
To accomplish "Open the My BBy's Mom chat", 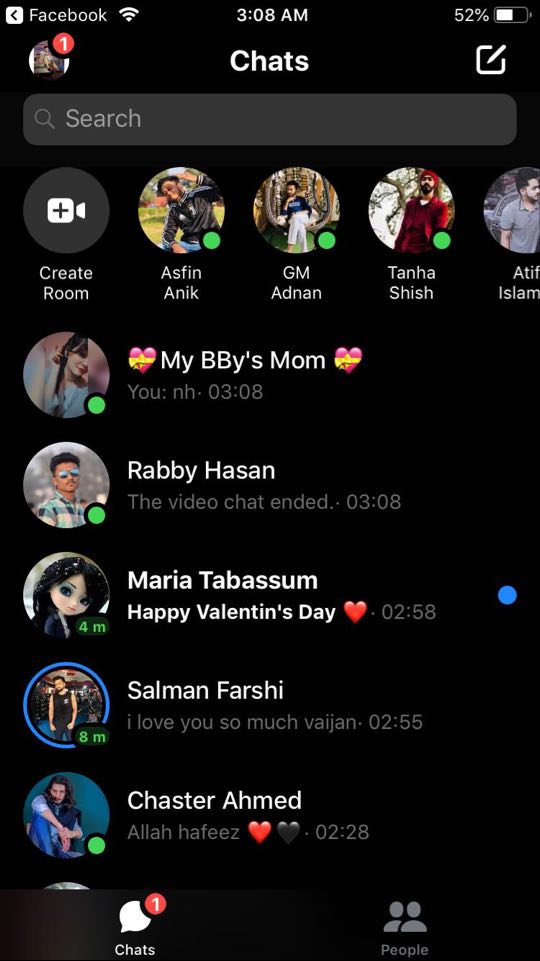I will coord(270,375).
